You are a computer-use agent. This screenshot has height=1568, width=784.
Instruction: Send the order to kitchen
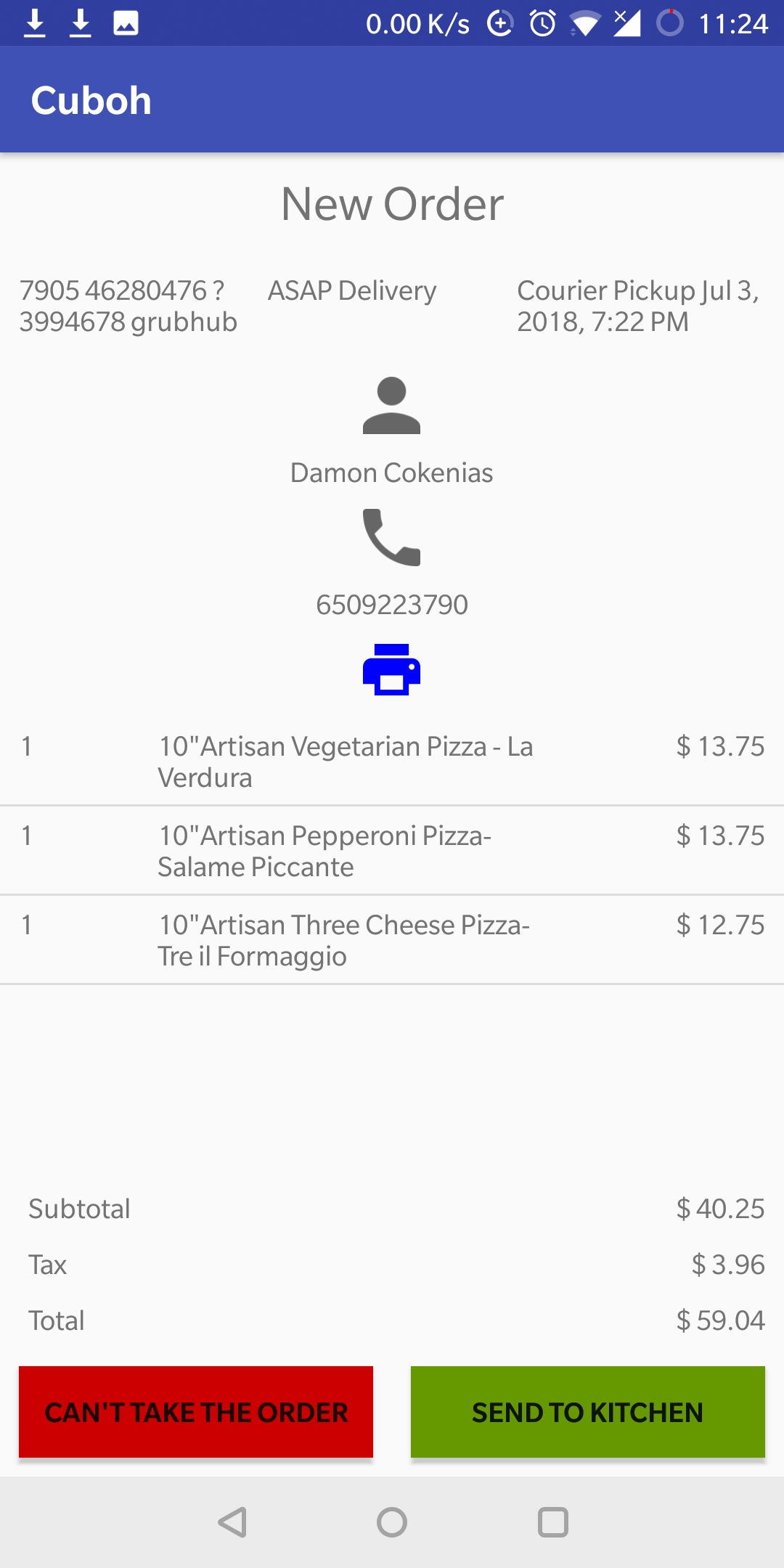[x=588, y=1412]
